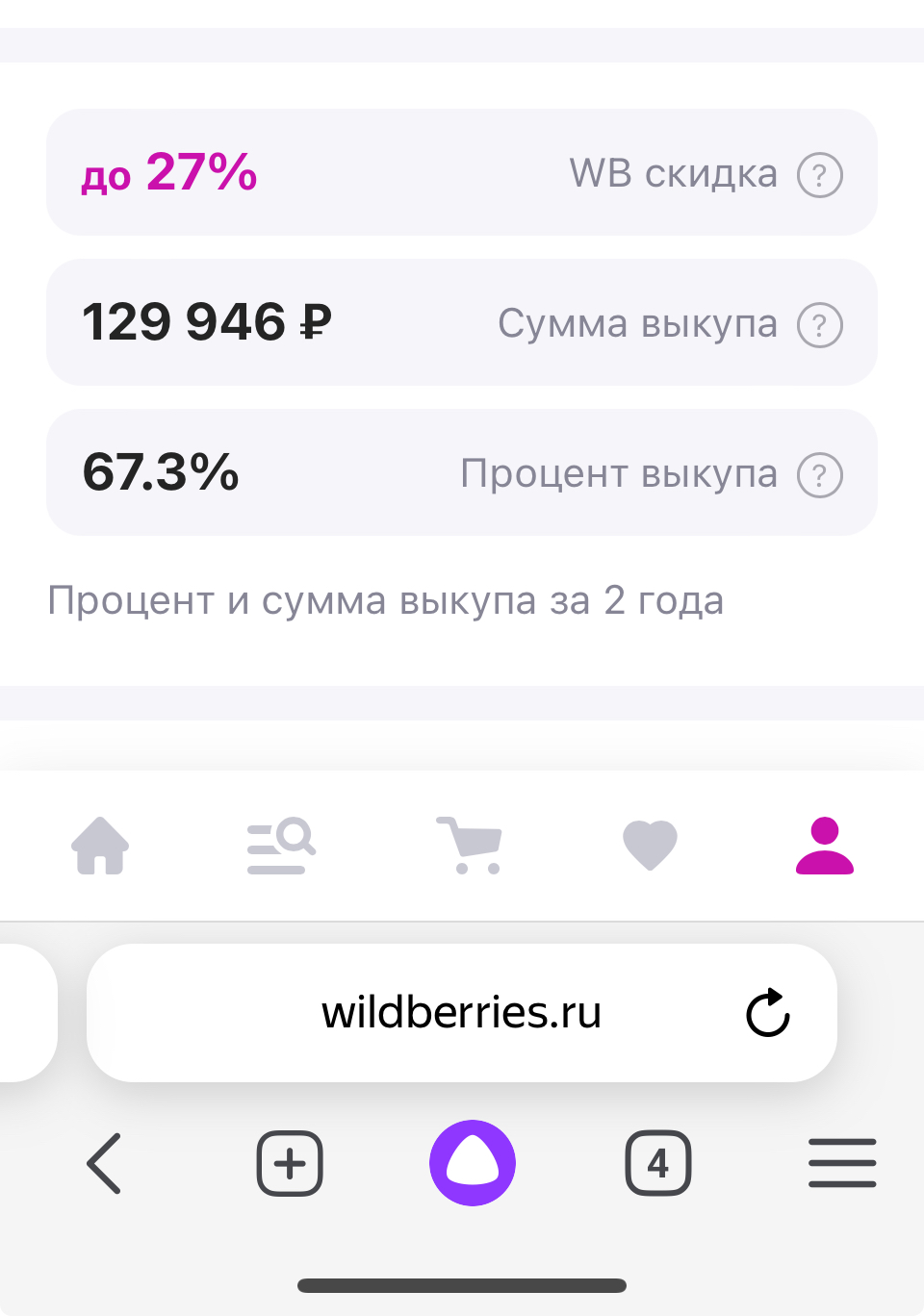The image size is (924, 1316).
Task: Reload the wildberries.ru page
Action: [768, 1013]
